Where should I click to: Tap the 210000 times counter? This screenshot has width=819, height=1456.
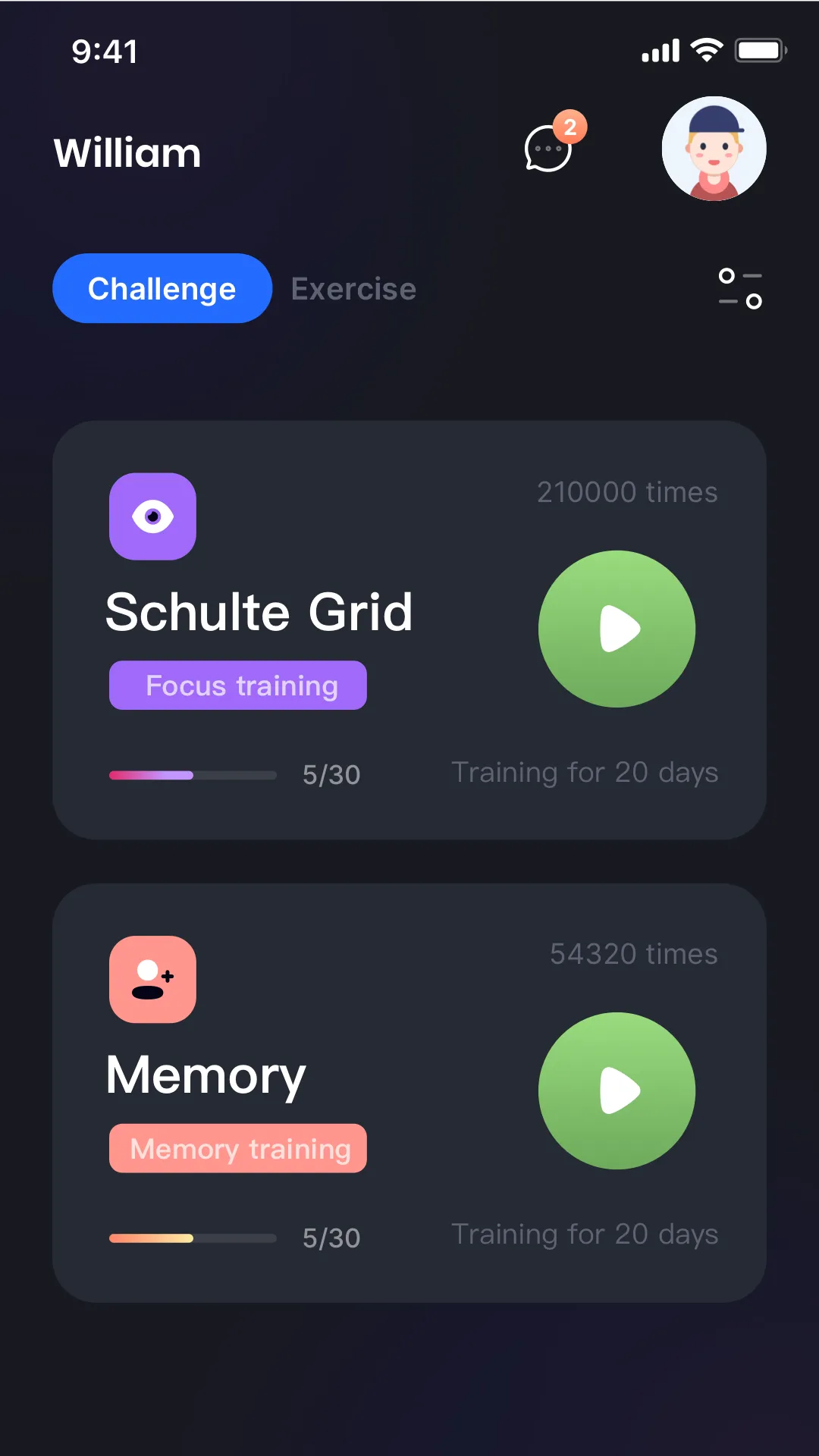[628, 491]
